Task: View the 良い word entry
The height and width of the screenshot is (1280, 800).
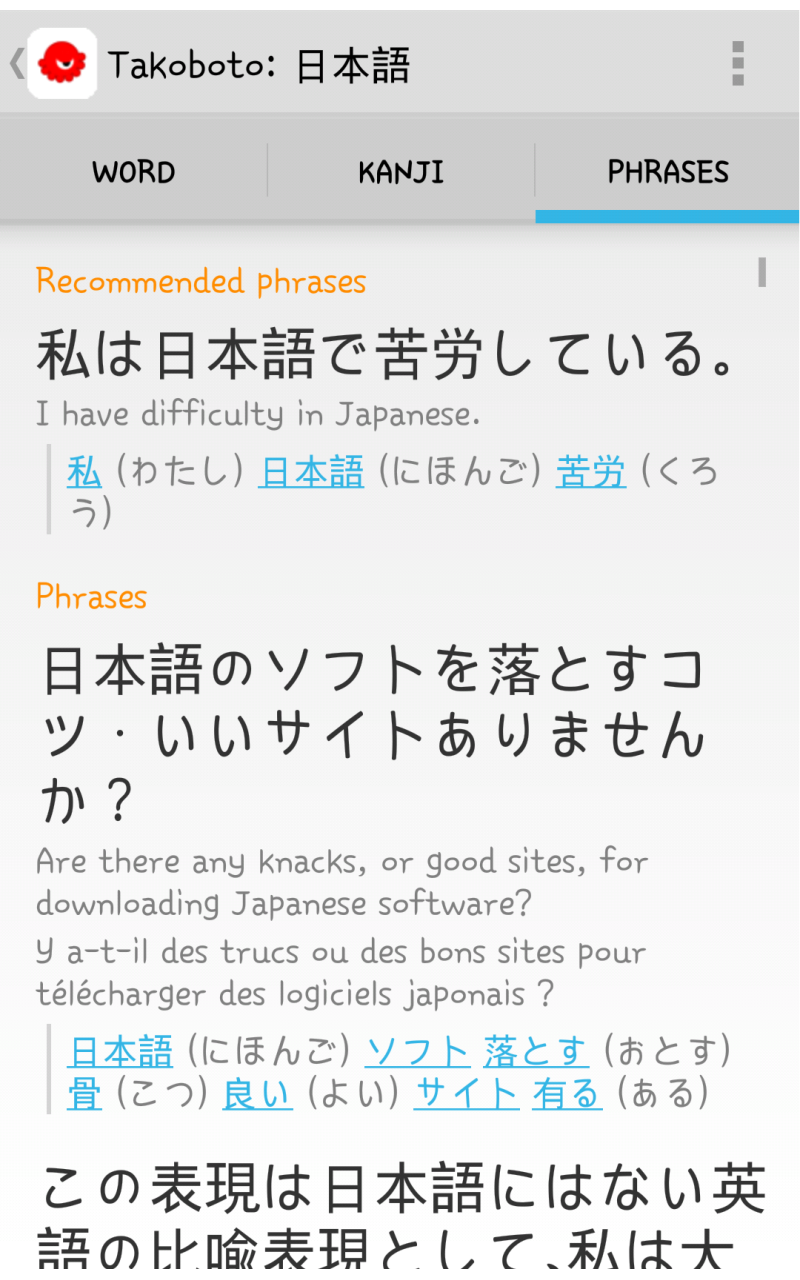Action: coord(257,1094)
